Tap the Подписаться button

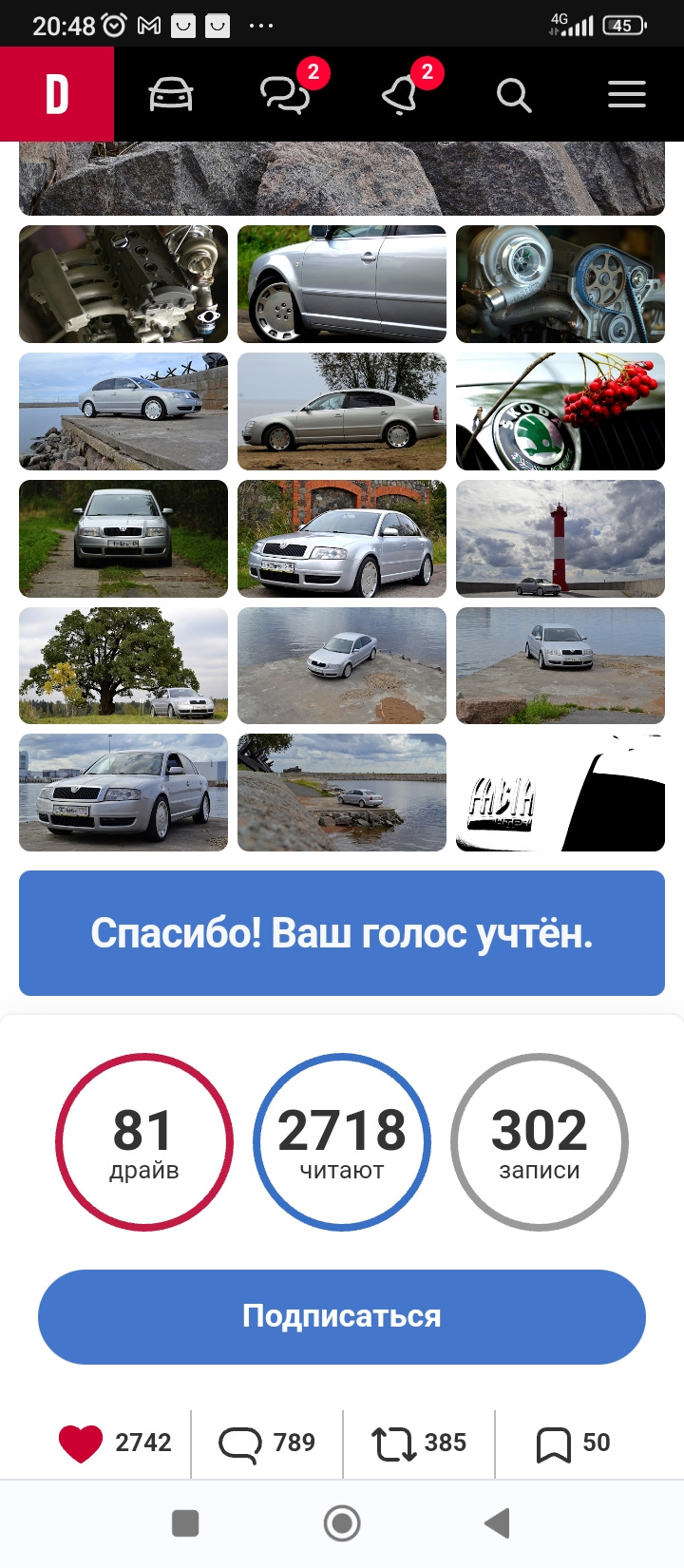pos(342,1316)
